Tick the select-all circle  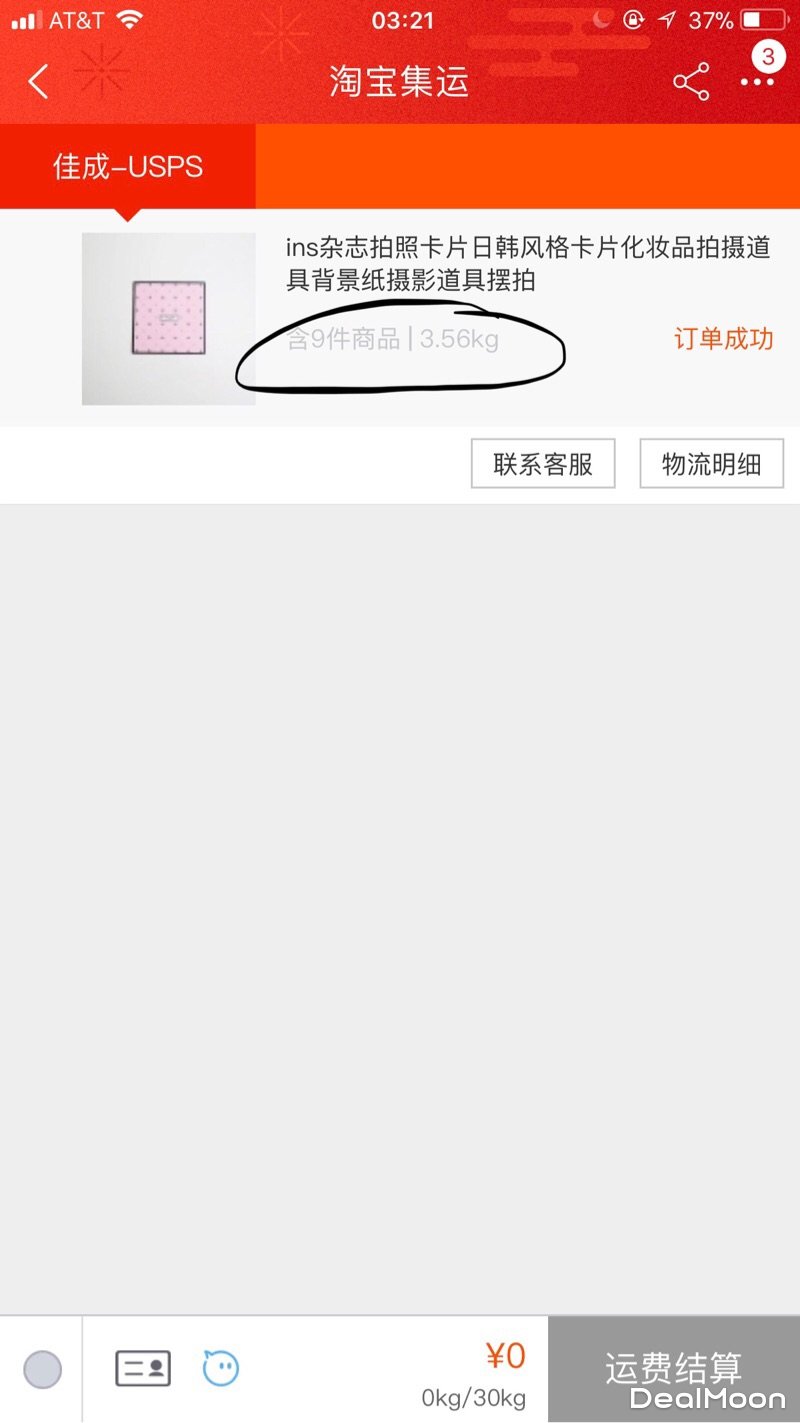pyautogui.click(x=42, y=1369)
